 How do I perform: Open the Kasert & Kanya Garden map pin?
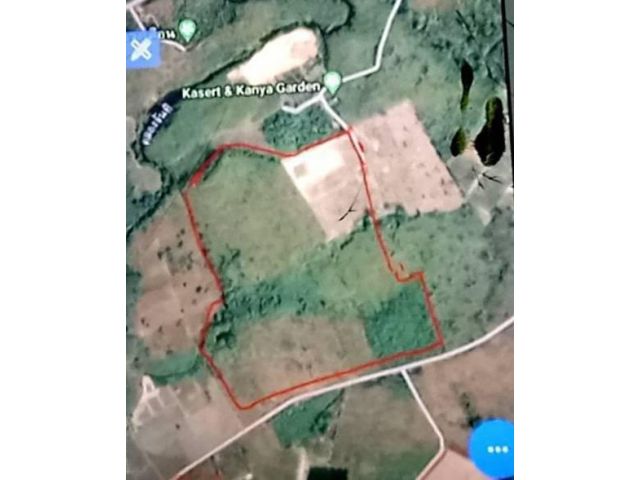(333, 82)
